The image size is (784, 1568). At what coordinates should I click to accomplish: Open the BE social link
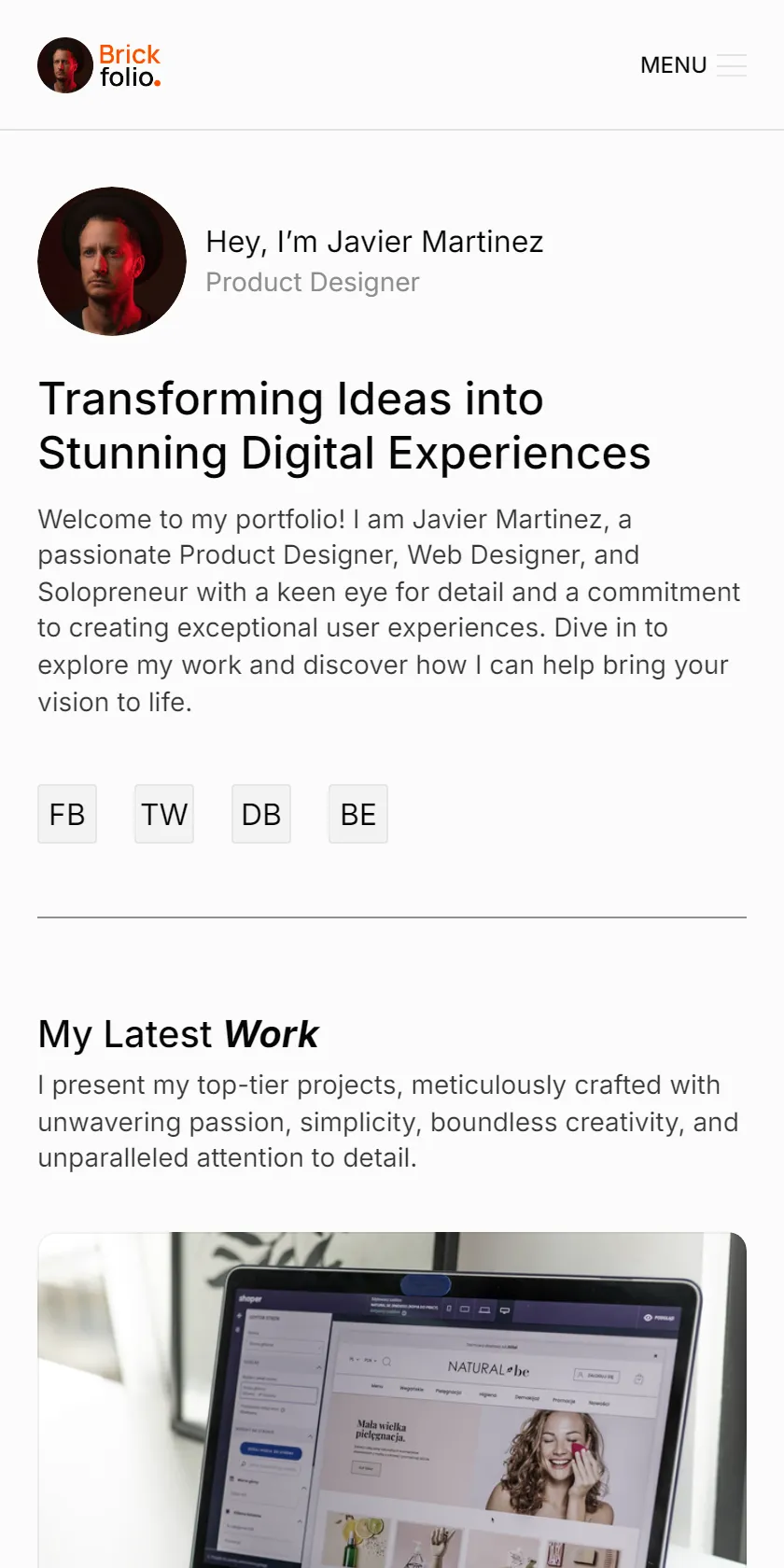[358, 814]
